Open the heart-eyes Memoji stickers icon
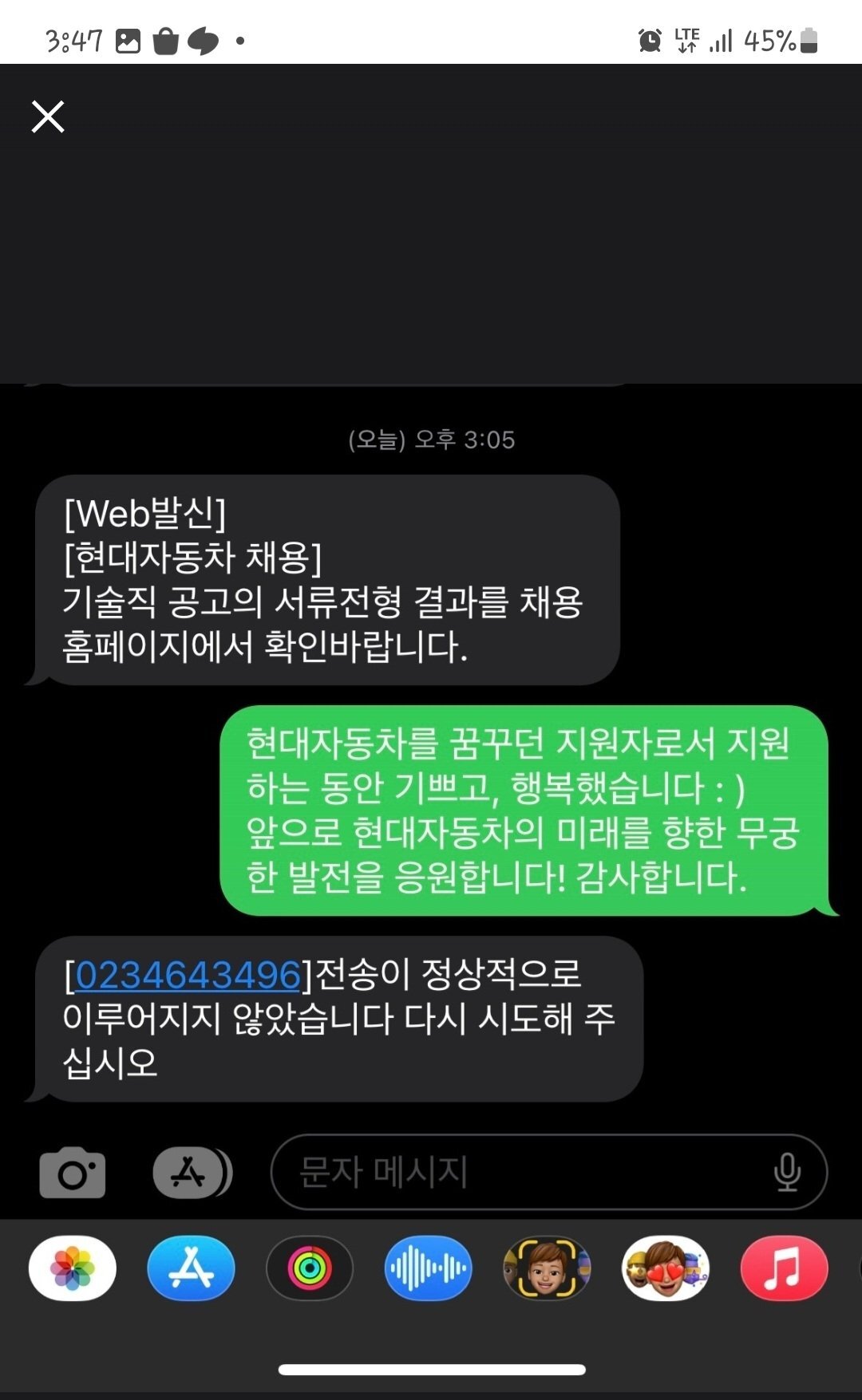This screenshot has width=862, height=1400. (x=664, y=1268)
